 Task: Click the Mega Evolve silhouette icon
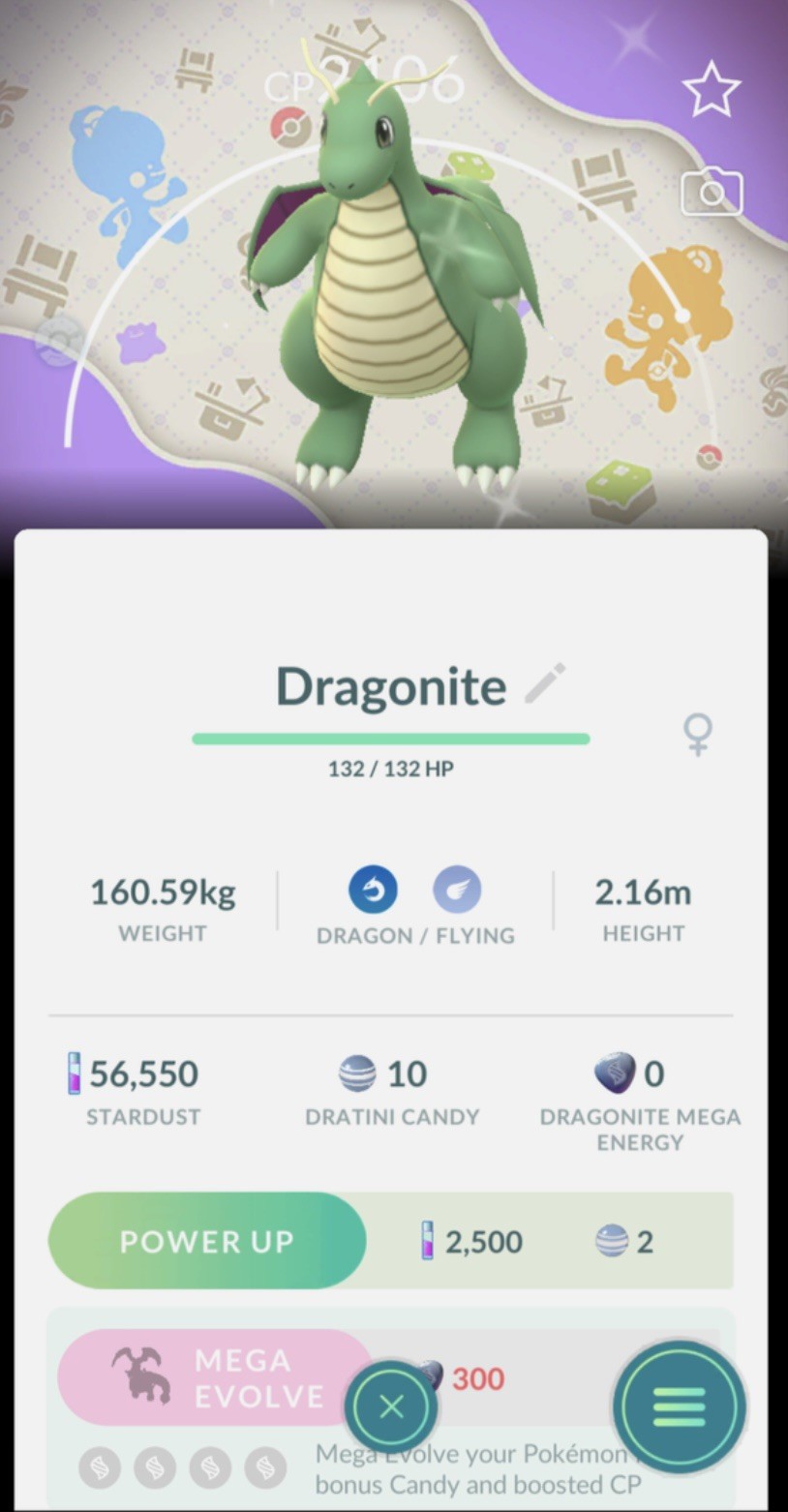[145, 1375]
